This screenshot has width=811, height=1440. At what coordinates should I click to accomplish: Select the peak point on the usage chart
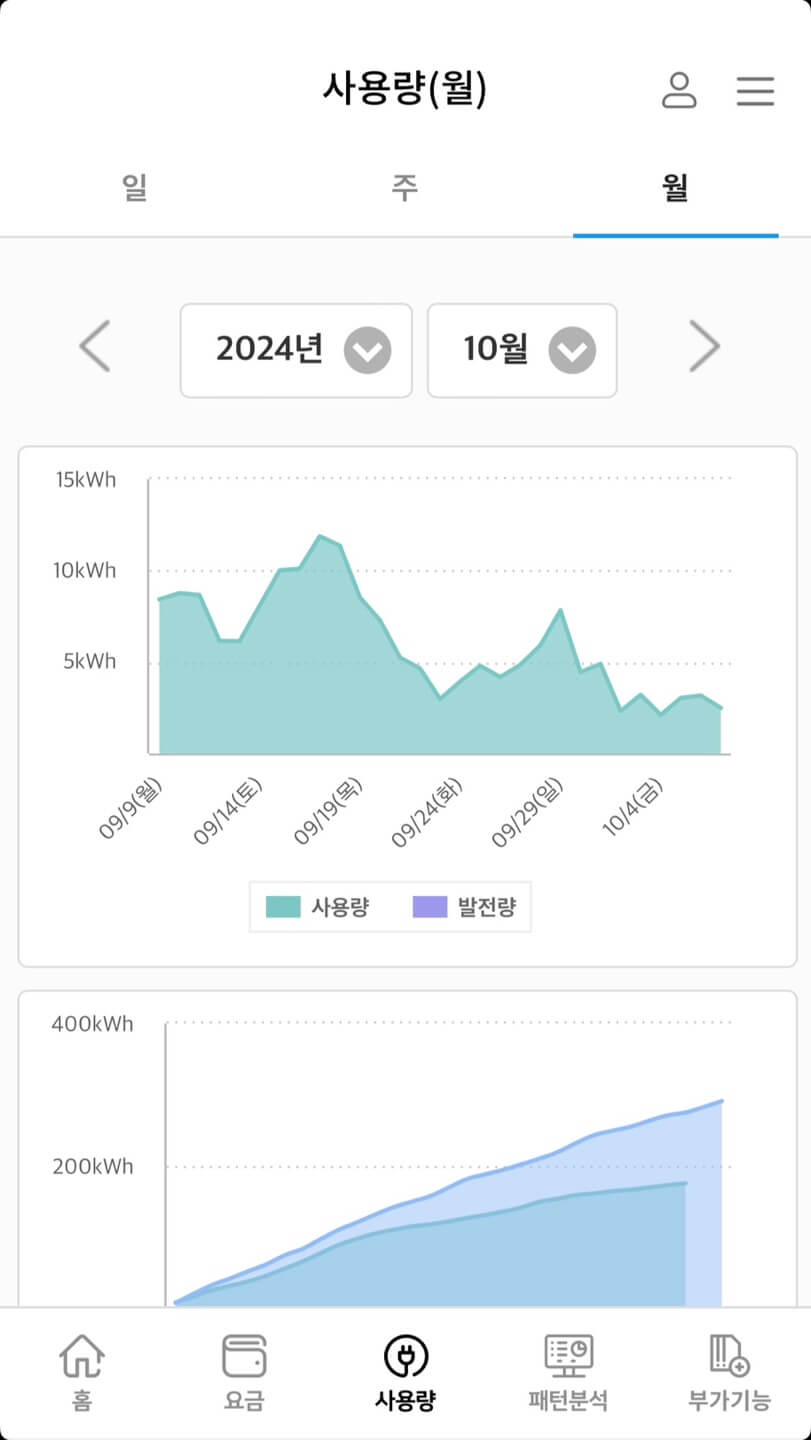322,535
